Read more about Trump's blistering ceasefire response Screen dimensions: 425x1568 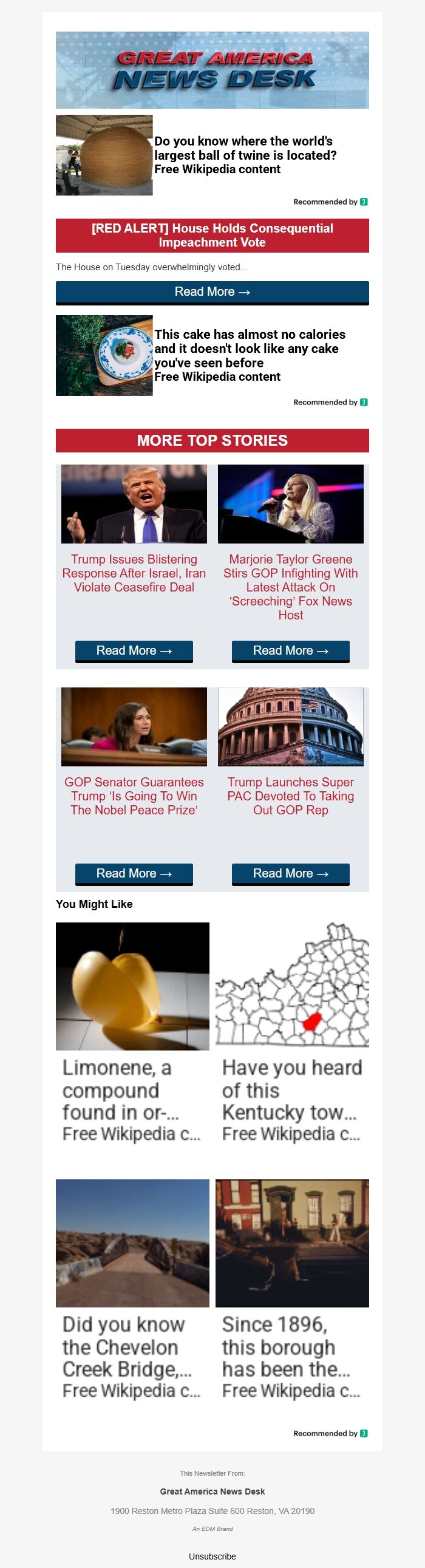coord(134,650)
